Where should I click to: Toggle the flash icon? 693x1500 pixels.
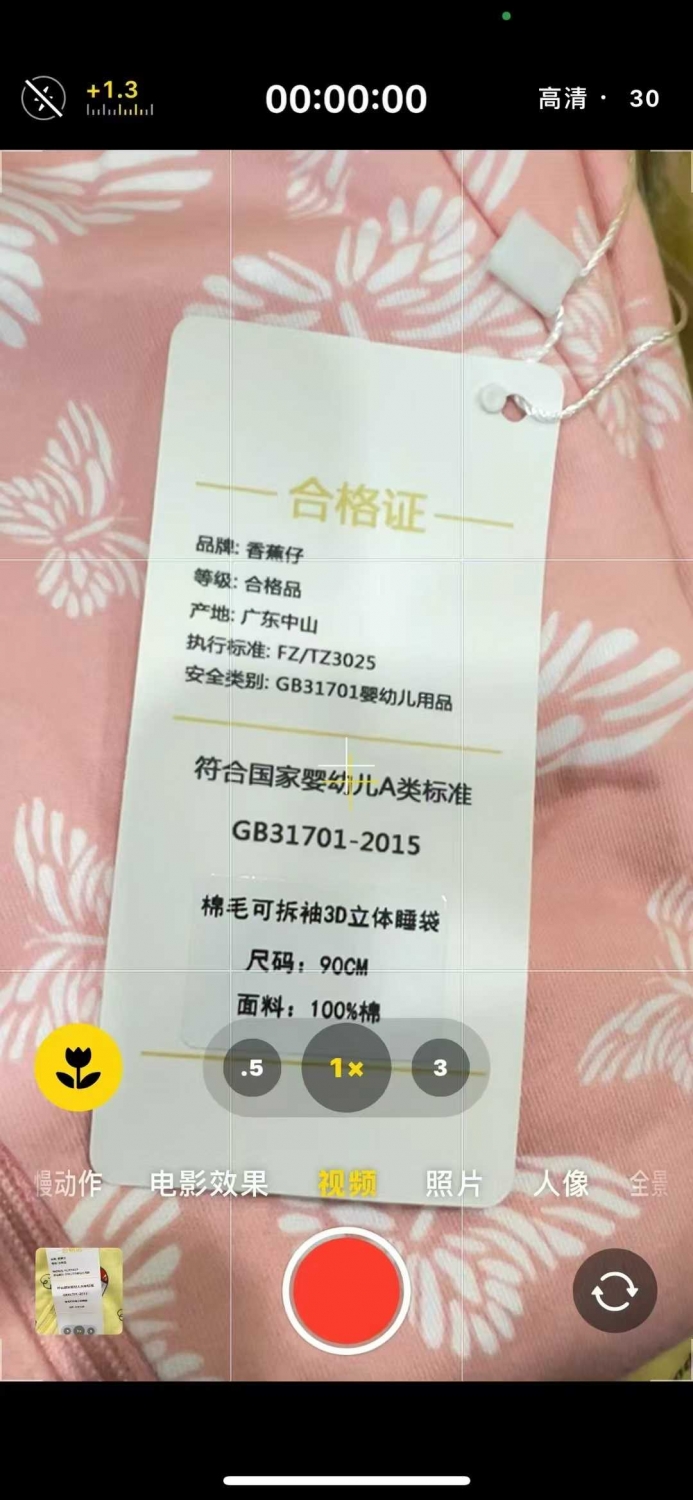43,98
